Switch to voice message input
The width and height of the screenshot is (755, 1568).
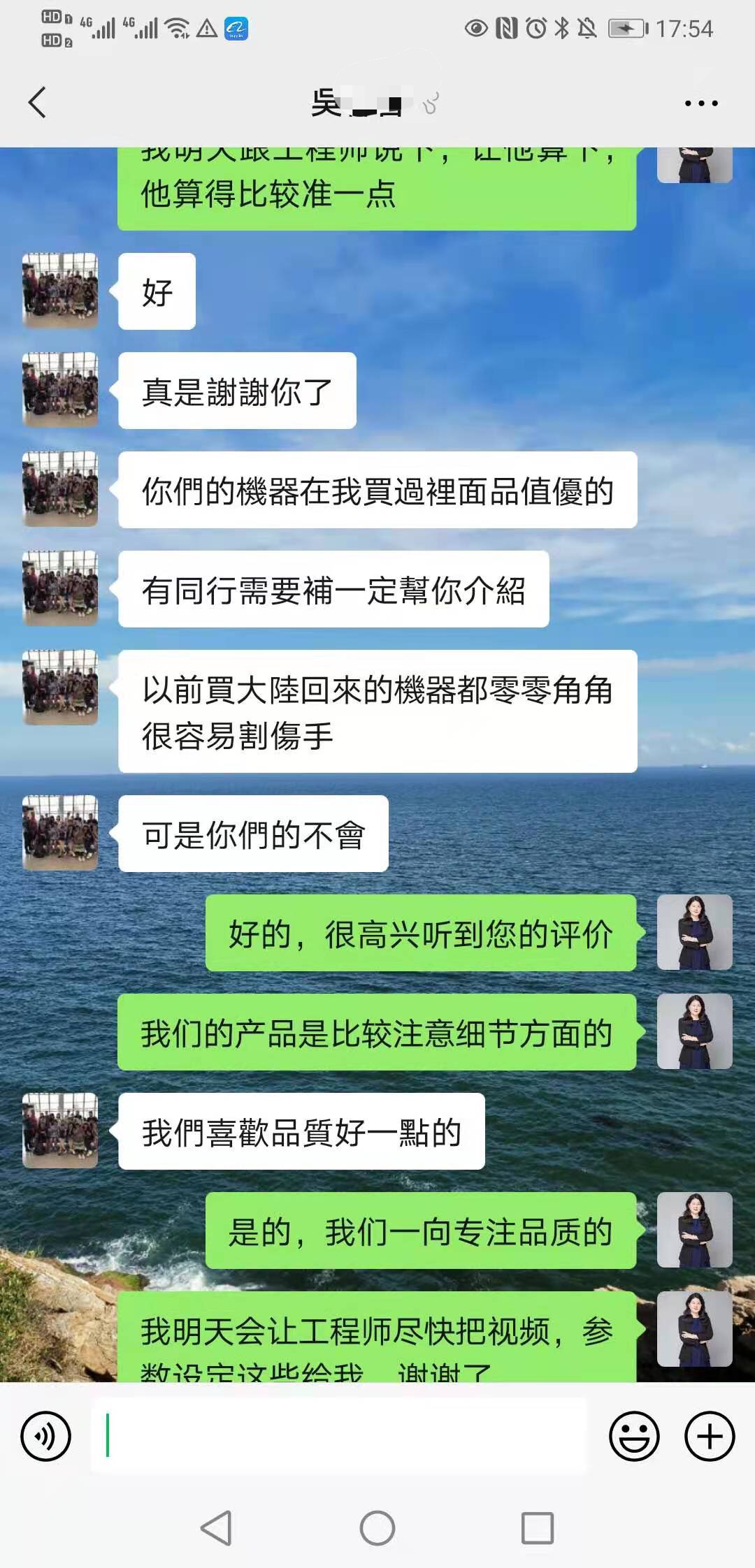point(46,1437)
